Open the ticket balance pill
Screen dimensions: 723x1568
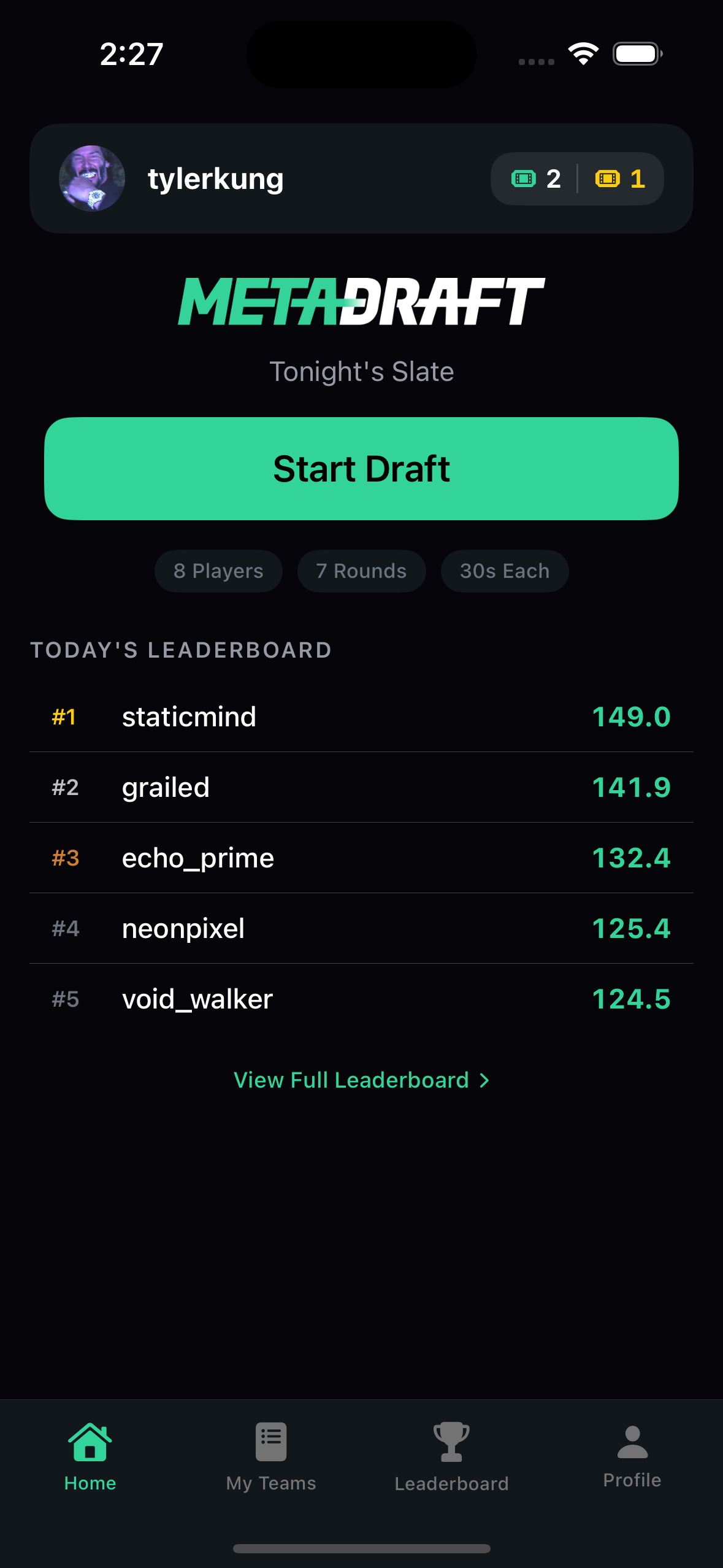point(576,179)
